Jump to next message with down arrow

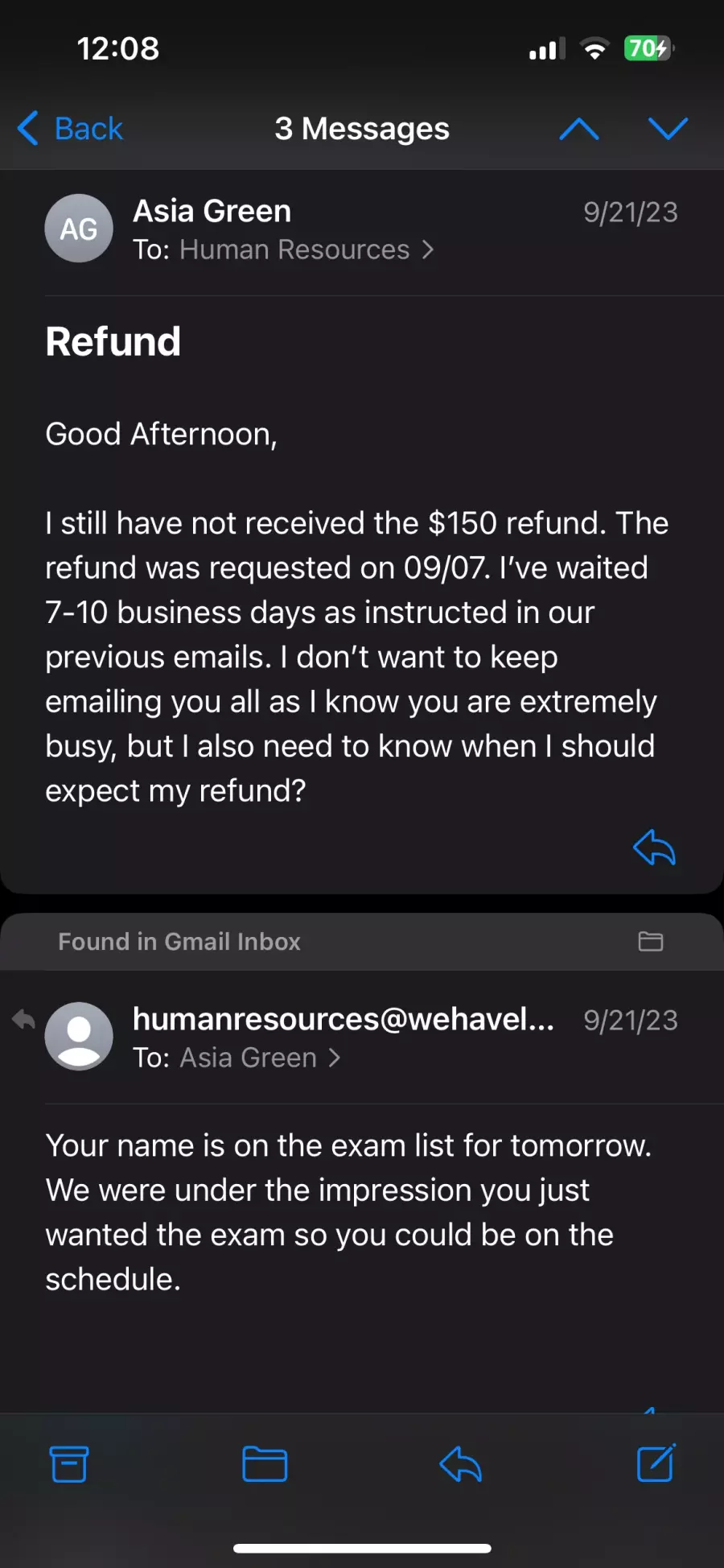[668, 129]
